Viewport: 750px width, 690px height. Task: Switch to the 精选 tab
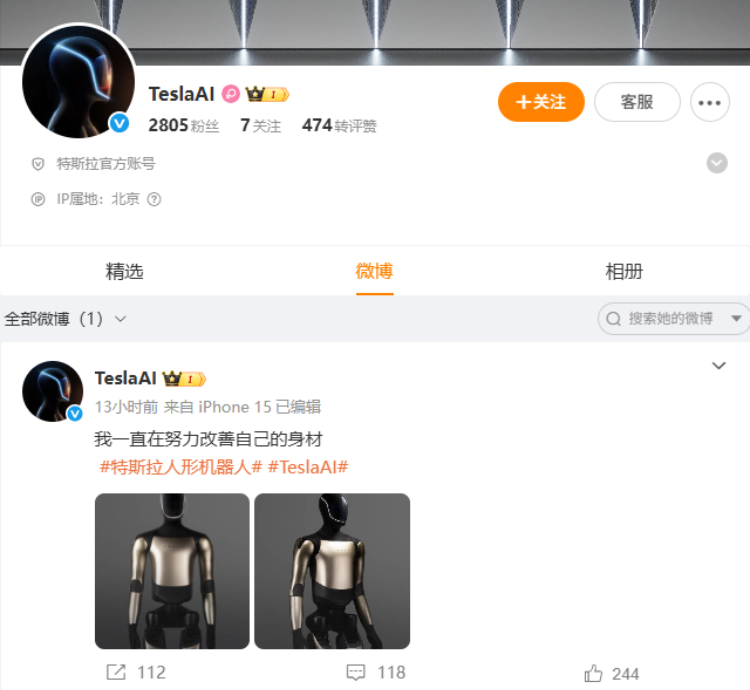tap(125, 271)
